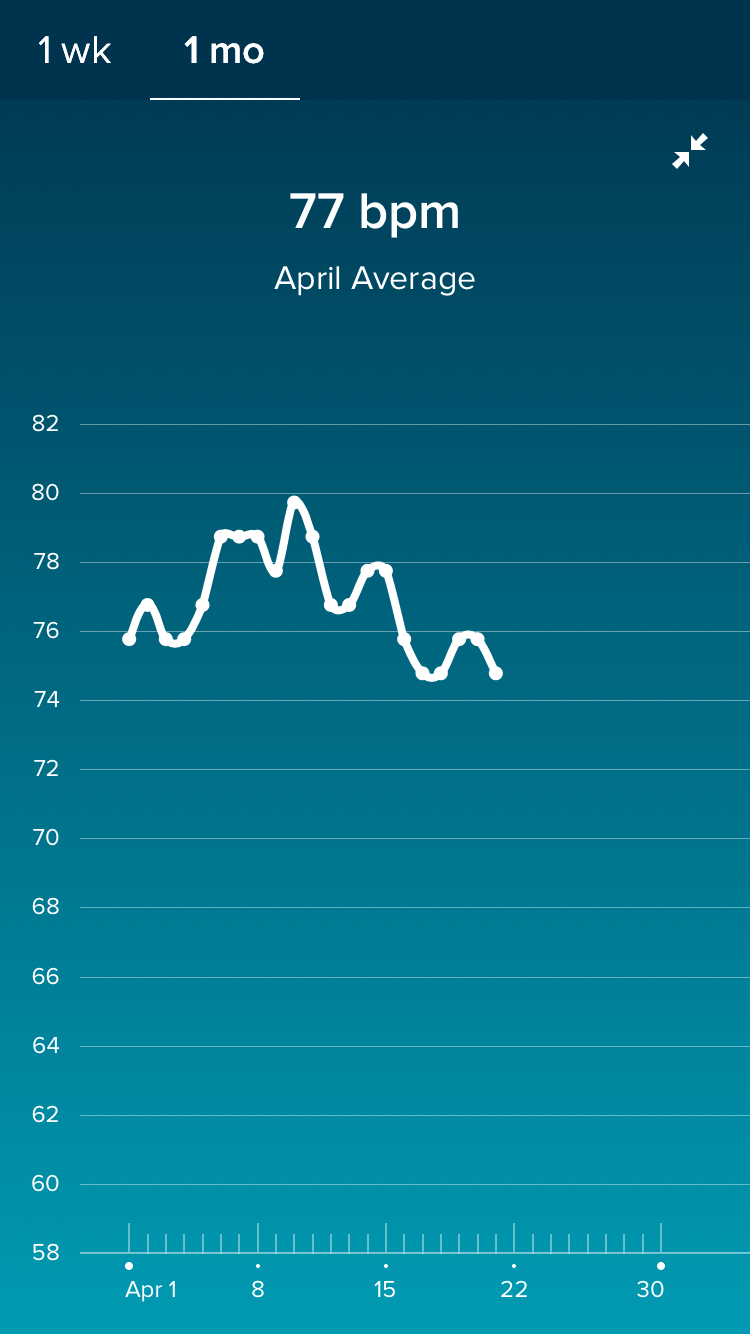Select the 1 mo tab
The width and height of the screenshot is (750, 1334).
point(225,51)
